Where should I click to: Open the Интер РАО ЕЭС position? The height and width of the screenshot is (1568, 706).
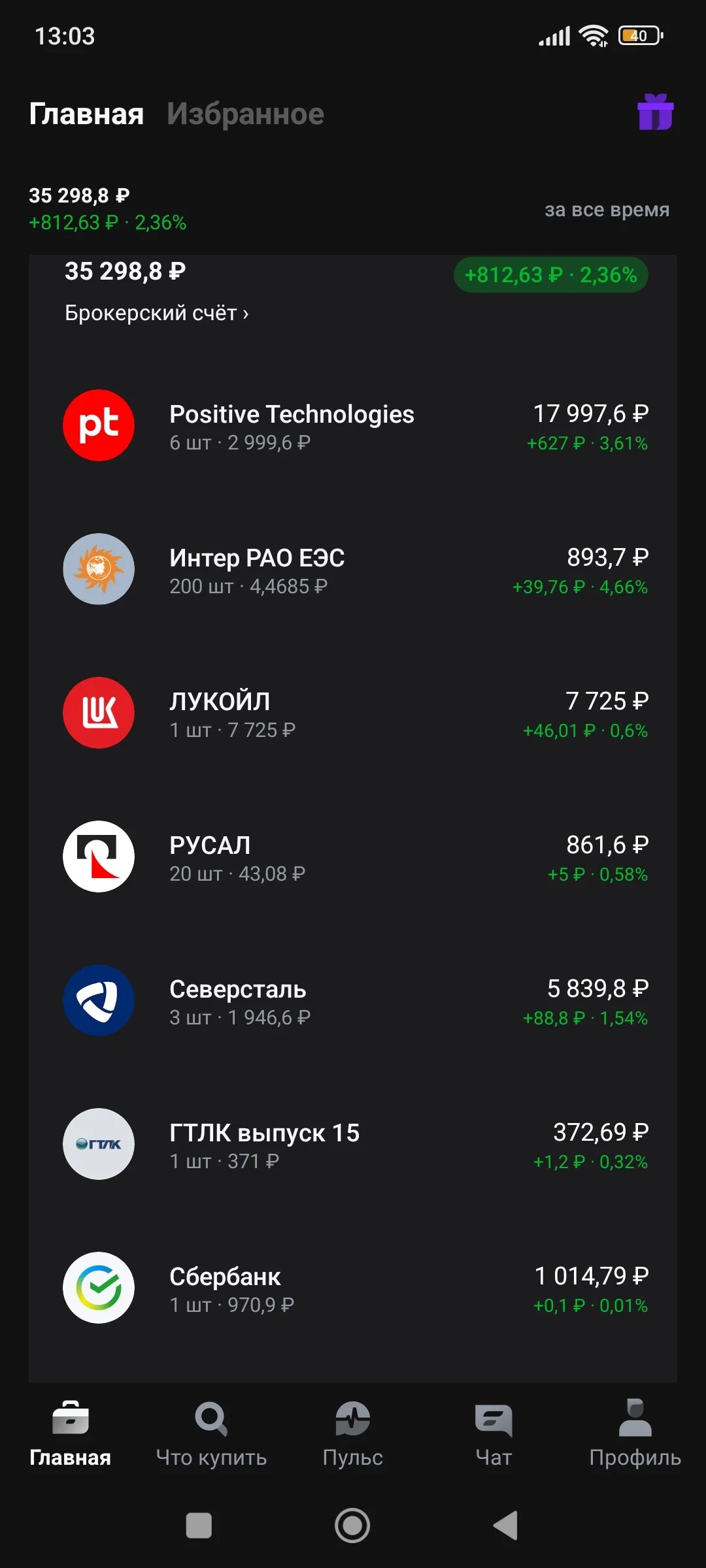[353, 569]
